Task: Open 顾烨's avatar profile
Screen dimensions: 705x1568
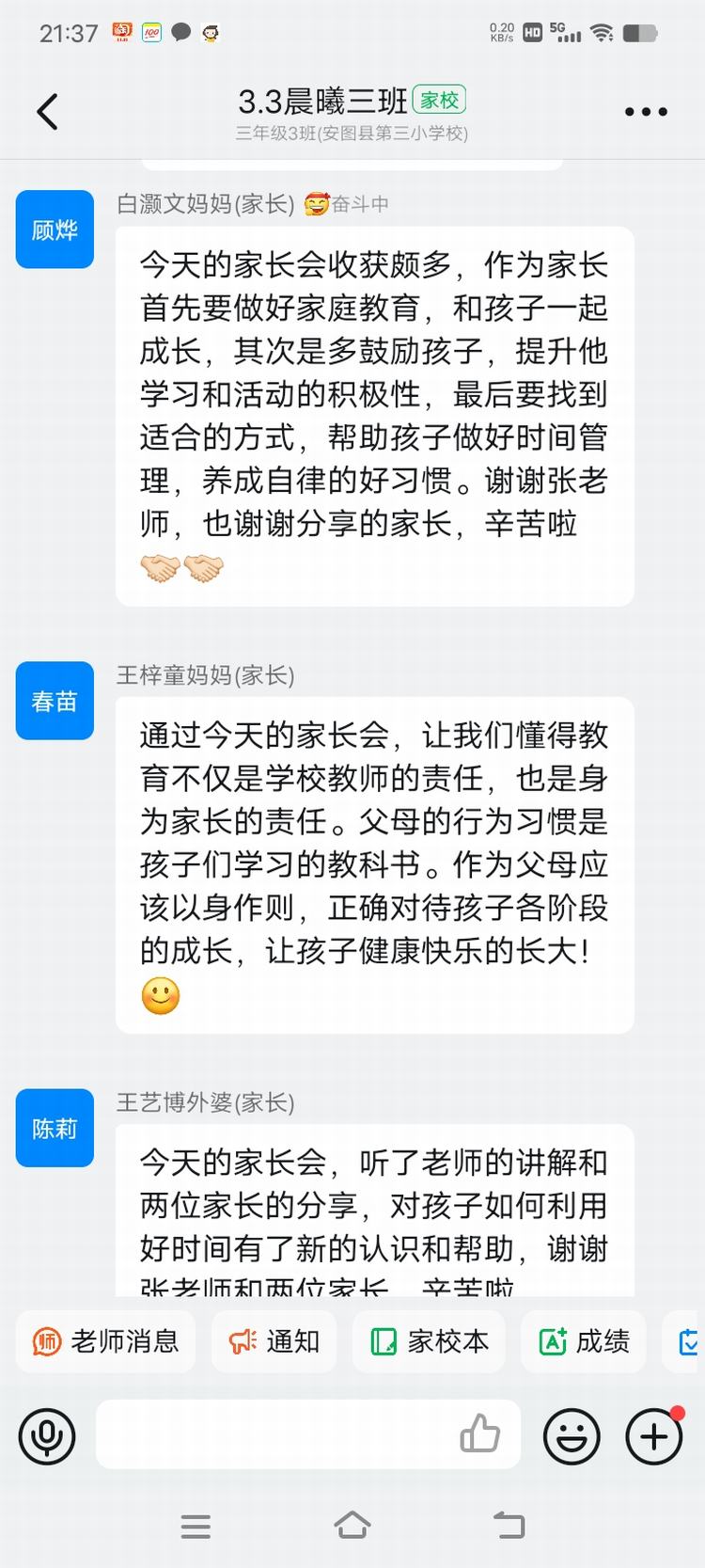Action: [x=55, y=230]
